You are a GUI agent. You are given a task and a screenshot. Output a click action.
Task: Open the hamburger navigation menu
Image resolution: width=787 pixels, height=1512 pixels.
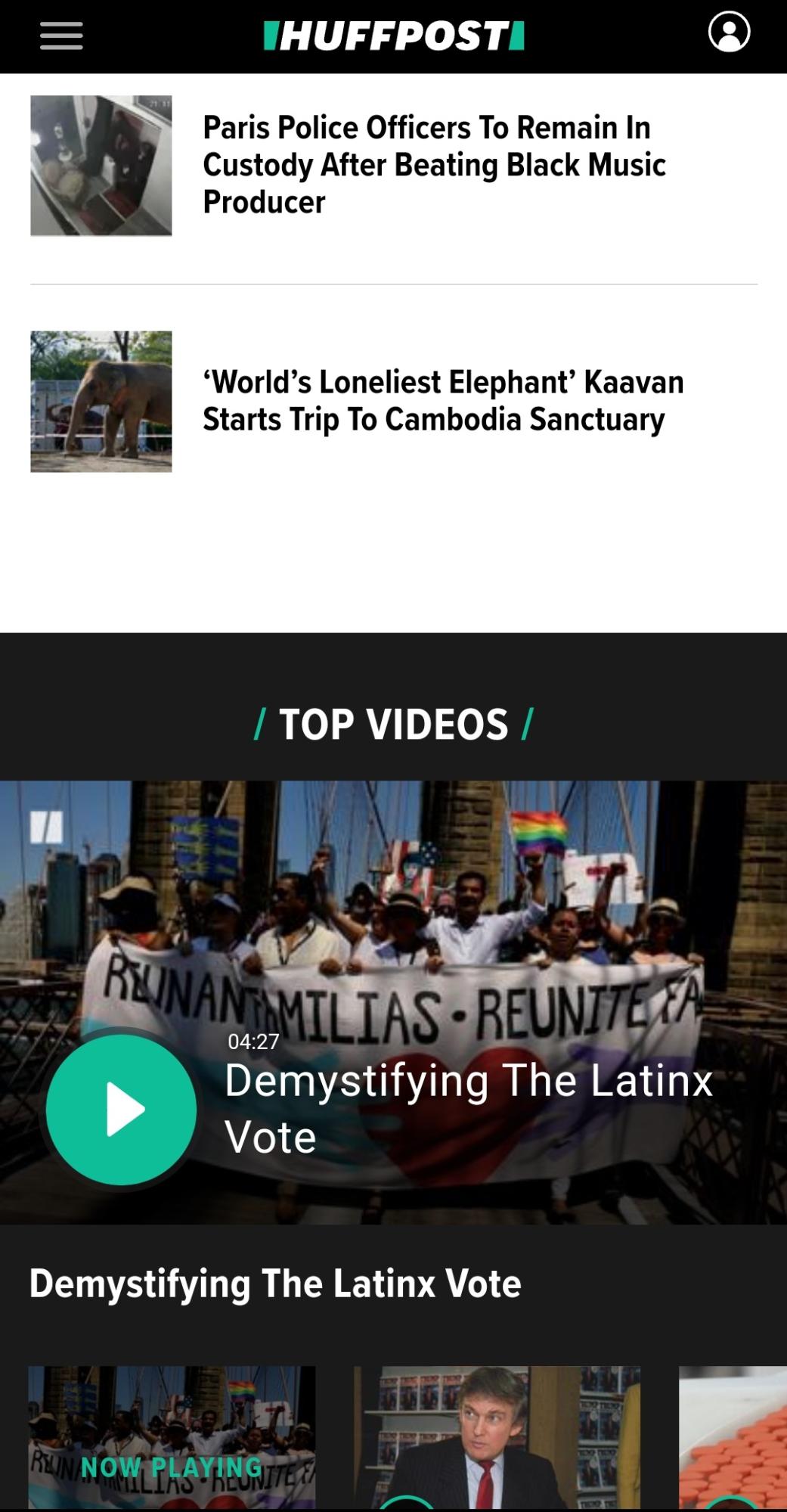pos(61,36)
